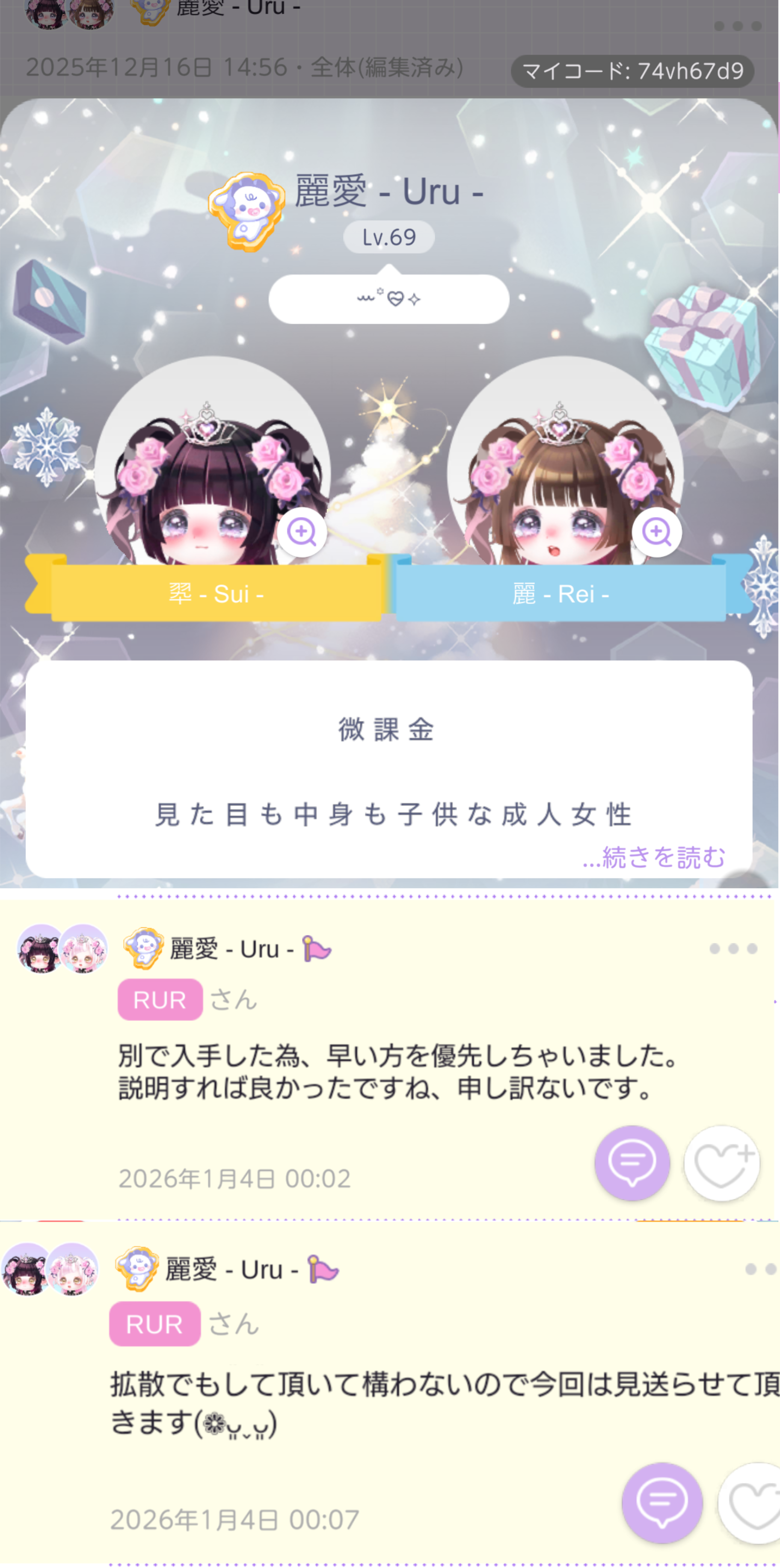The image size is (780, 1568).
Task: View commenter avatars on the 00:02 comment
Action: tap(62, 948)
